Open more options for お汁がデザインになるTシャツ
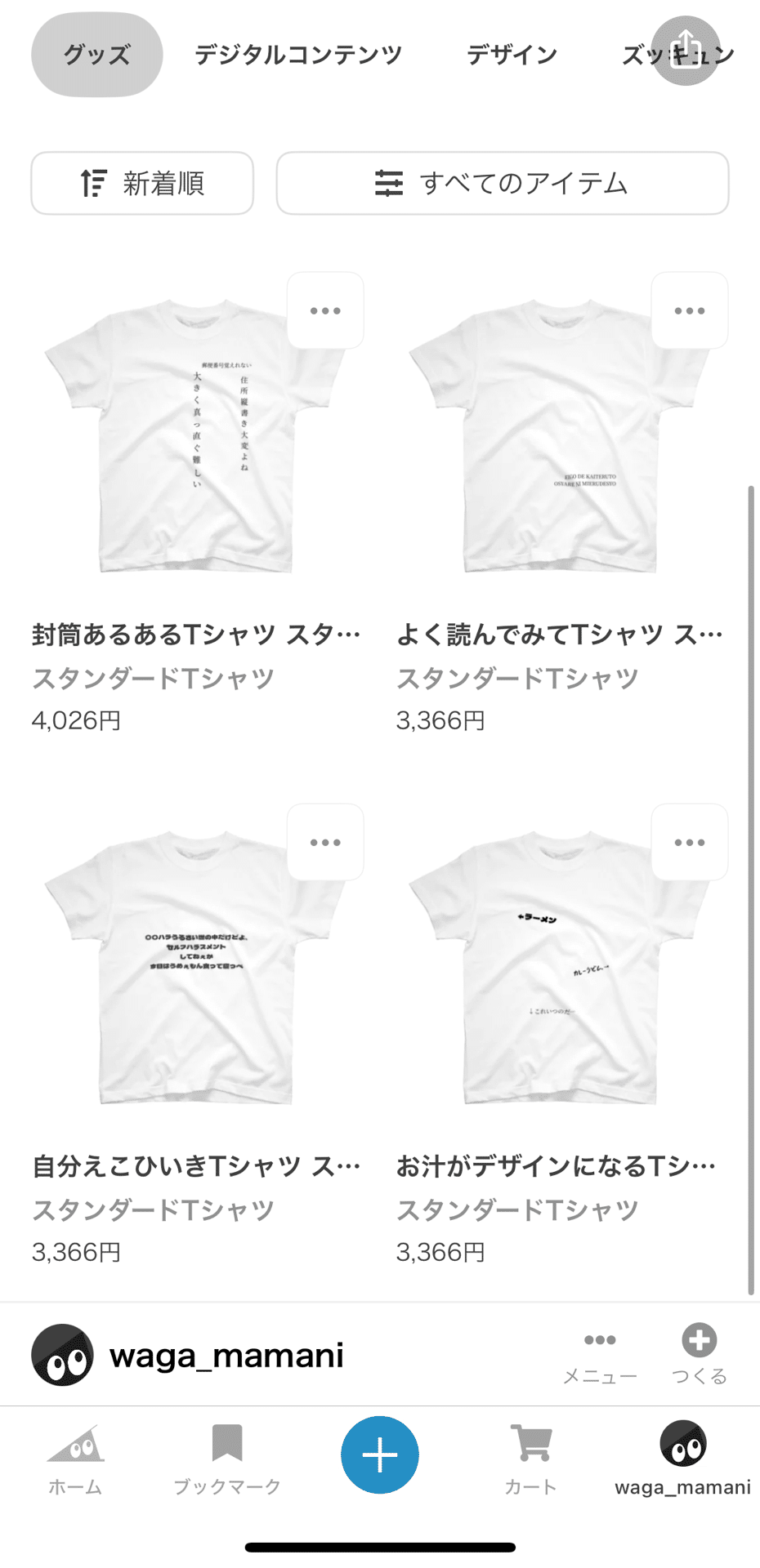This screenshot has height=1568, width=760. [689, 843]
